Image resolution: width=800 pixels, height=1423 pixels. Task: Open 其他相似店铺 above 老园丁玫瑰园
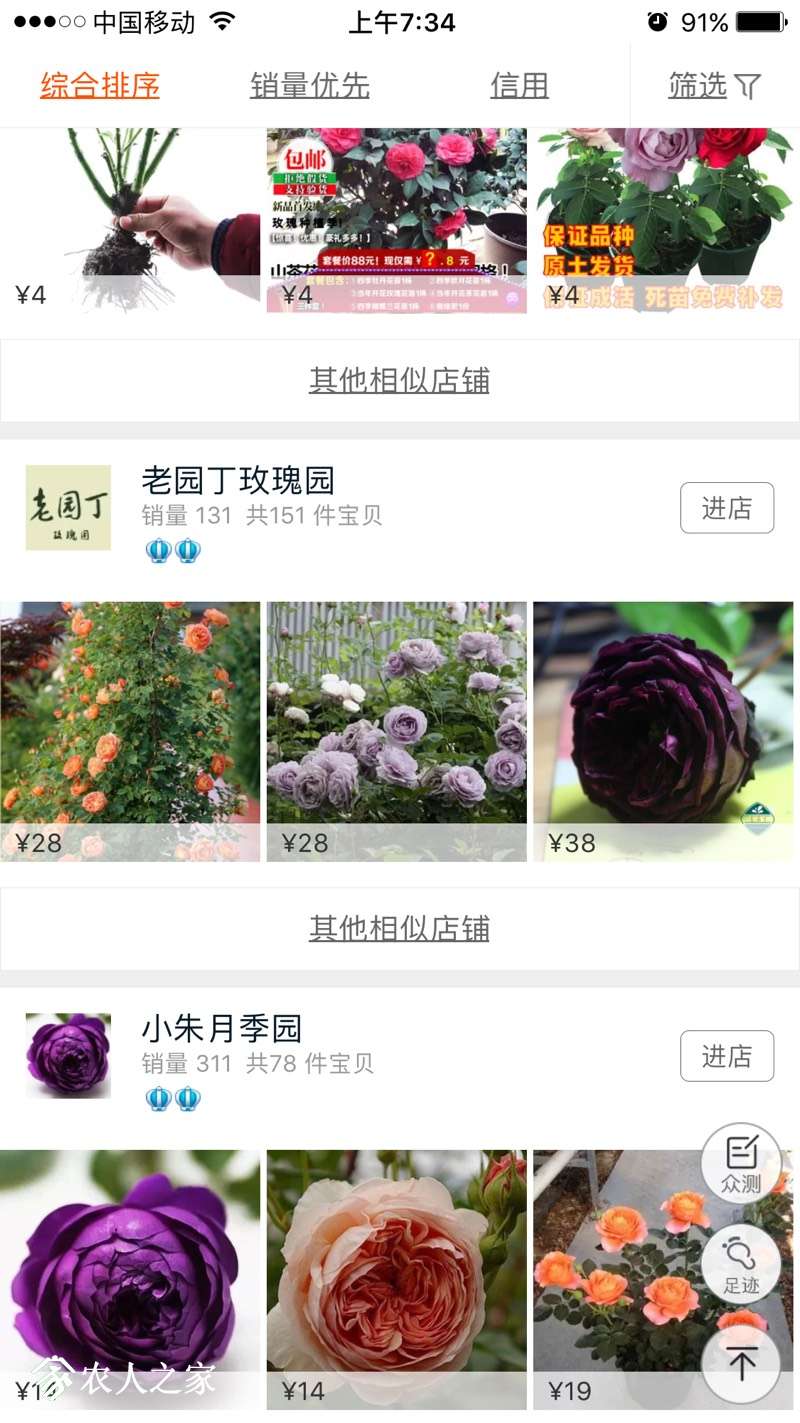coord(399,381)
